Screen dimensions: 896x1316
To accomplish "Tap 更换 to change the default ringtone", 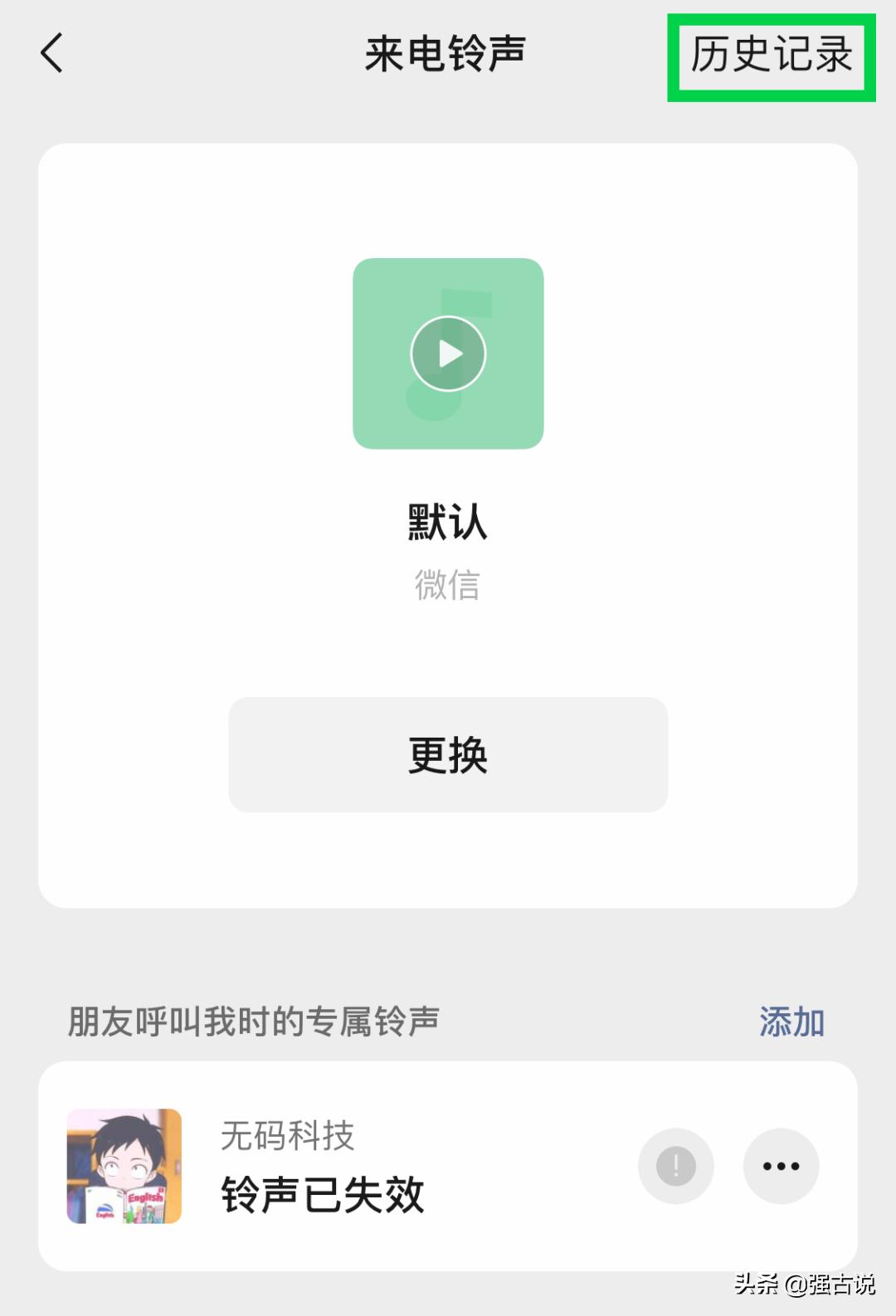I will pyautogui.click(x=447, y=753).
